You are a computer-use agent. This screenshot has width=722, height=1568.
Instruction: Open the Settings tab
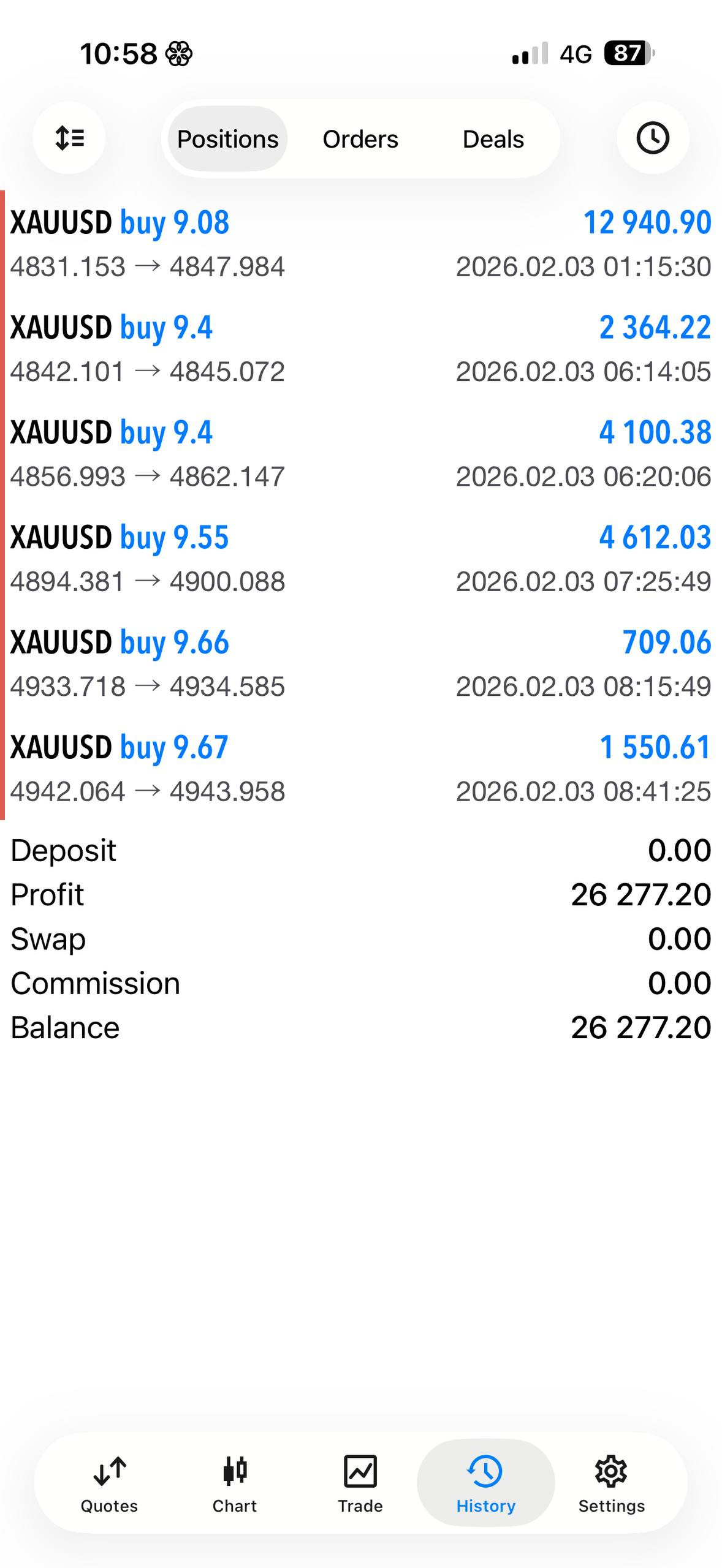[611, 1483]
